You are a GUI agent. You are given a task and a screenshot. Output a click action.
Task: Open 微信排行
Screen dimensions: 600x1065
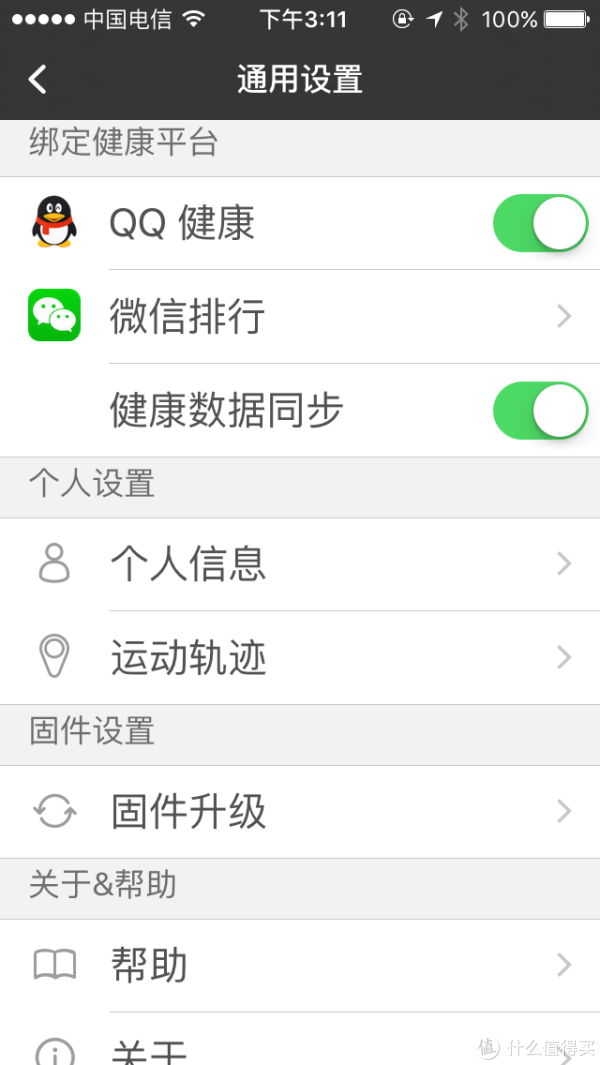(x=300, y=317)
